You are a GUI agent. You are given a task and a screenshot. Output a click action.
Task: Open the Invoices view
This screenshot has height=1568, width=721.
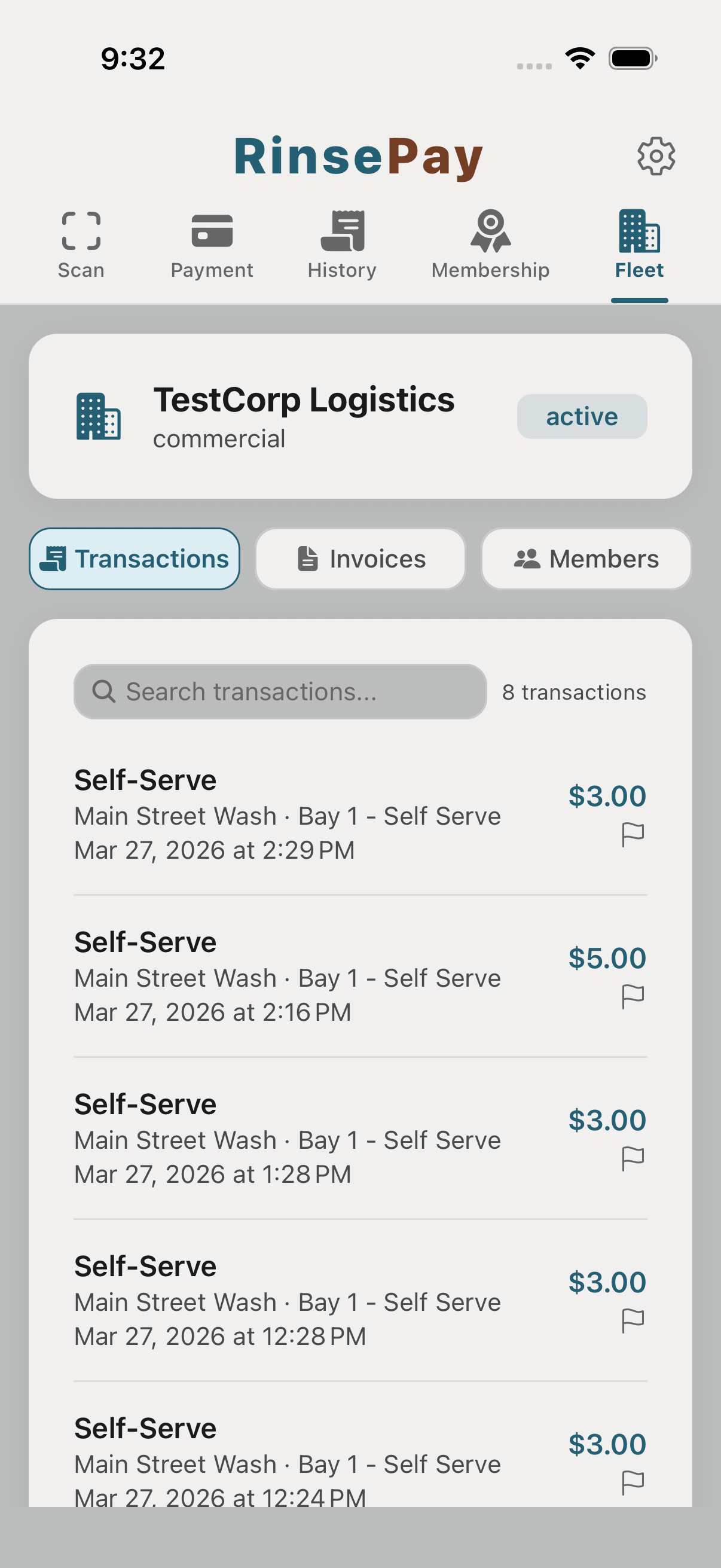(360, 557)
